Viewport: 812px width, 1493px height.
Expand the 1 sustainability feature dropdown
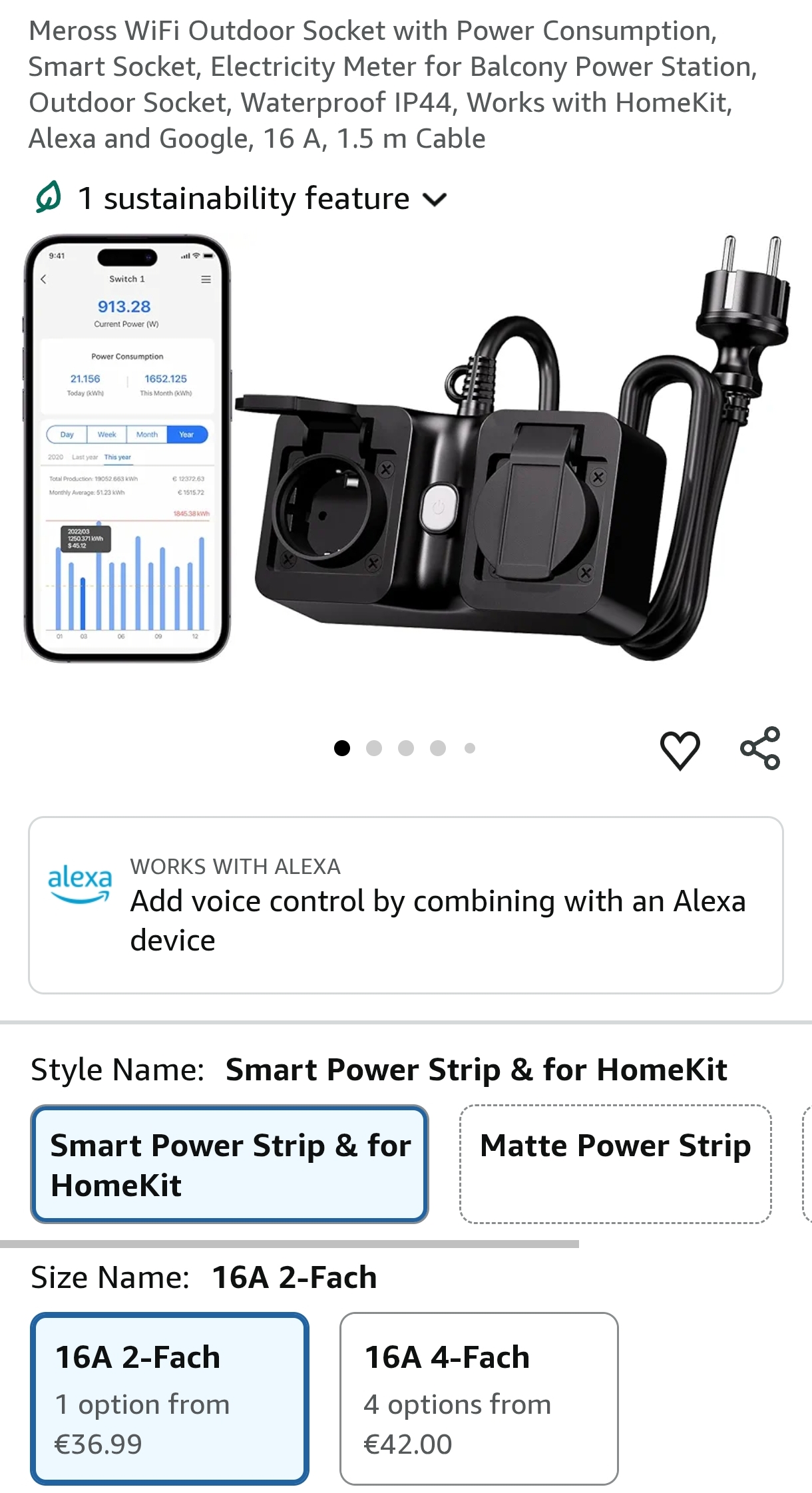[241, 198]
